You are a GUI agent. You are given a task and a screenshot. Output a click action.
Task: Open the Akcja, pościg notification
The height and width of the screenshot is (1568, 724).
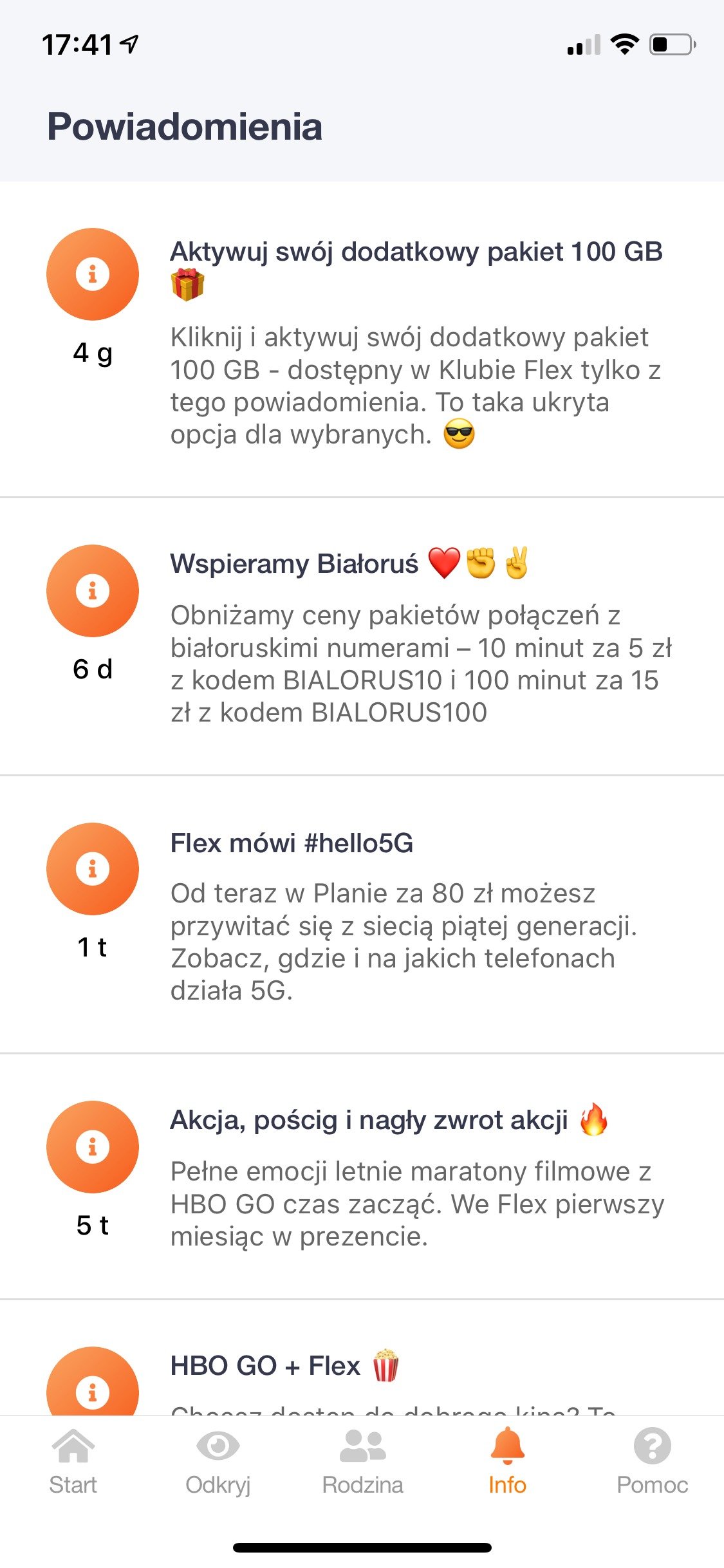(362, 1177)
